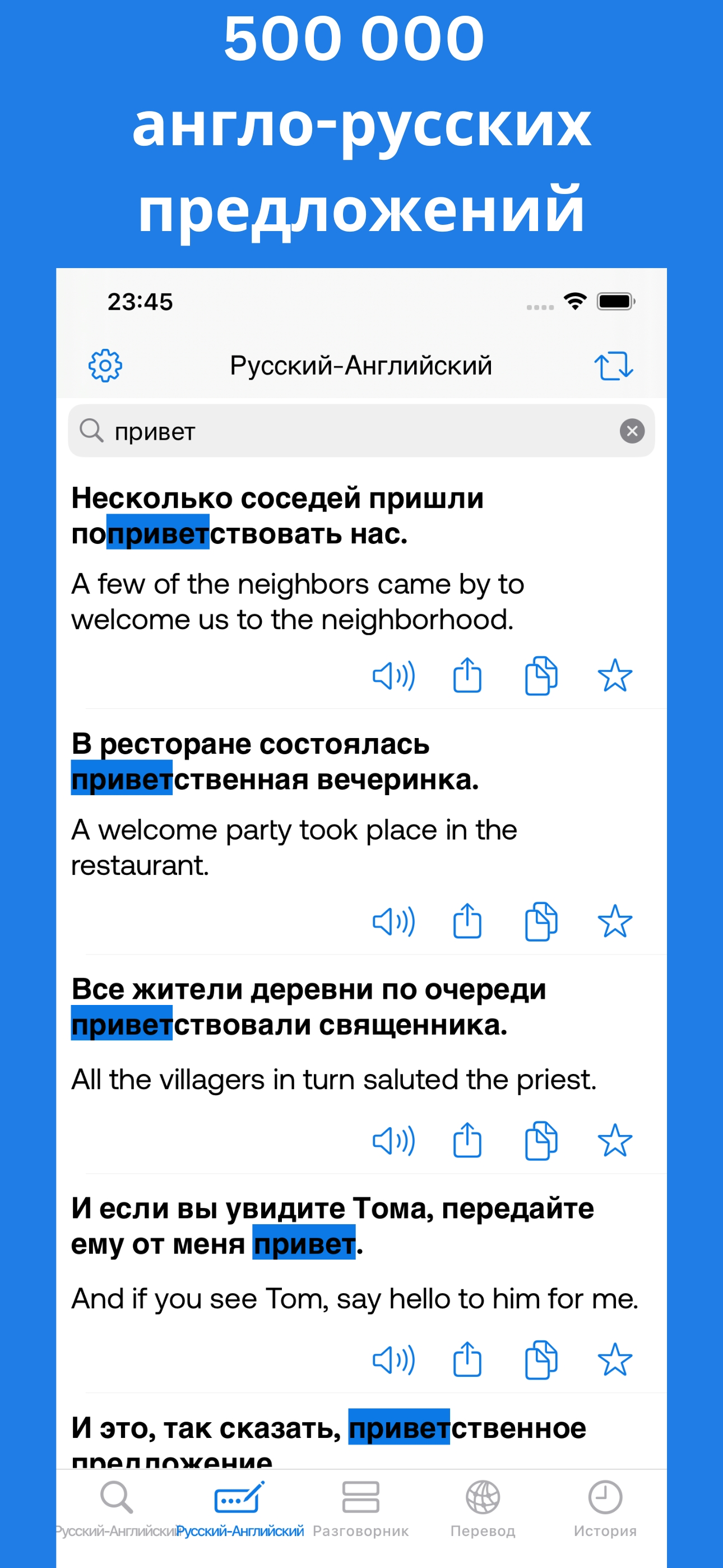This screenshot has height=1568, width=723.
Task: Open the settings gear
Action: (x=106, y=365)
